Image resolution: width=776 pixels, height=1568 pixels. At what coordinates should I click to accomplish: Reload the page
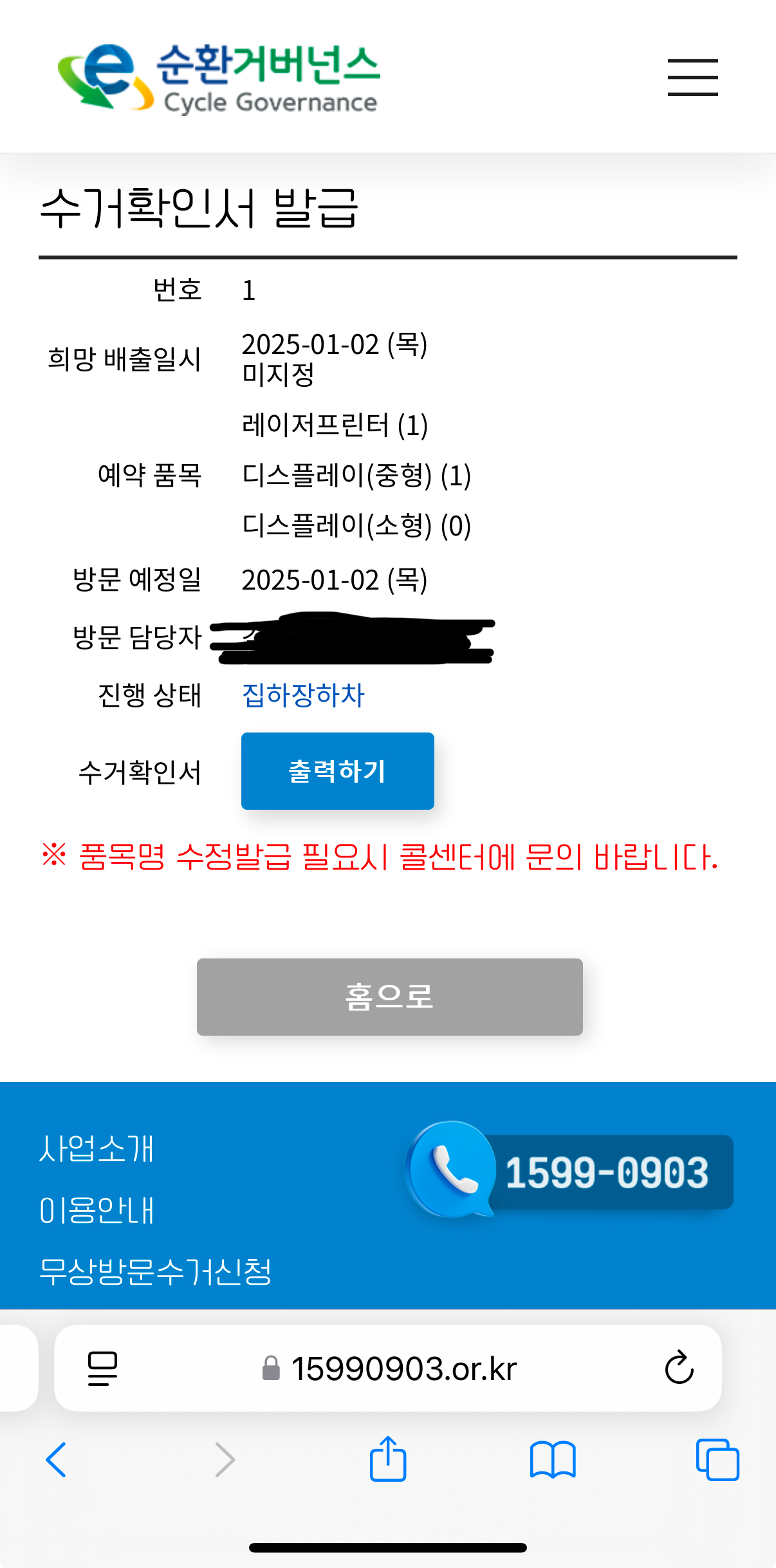679,1368
